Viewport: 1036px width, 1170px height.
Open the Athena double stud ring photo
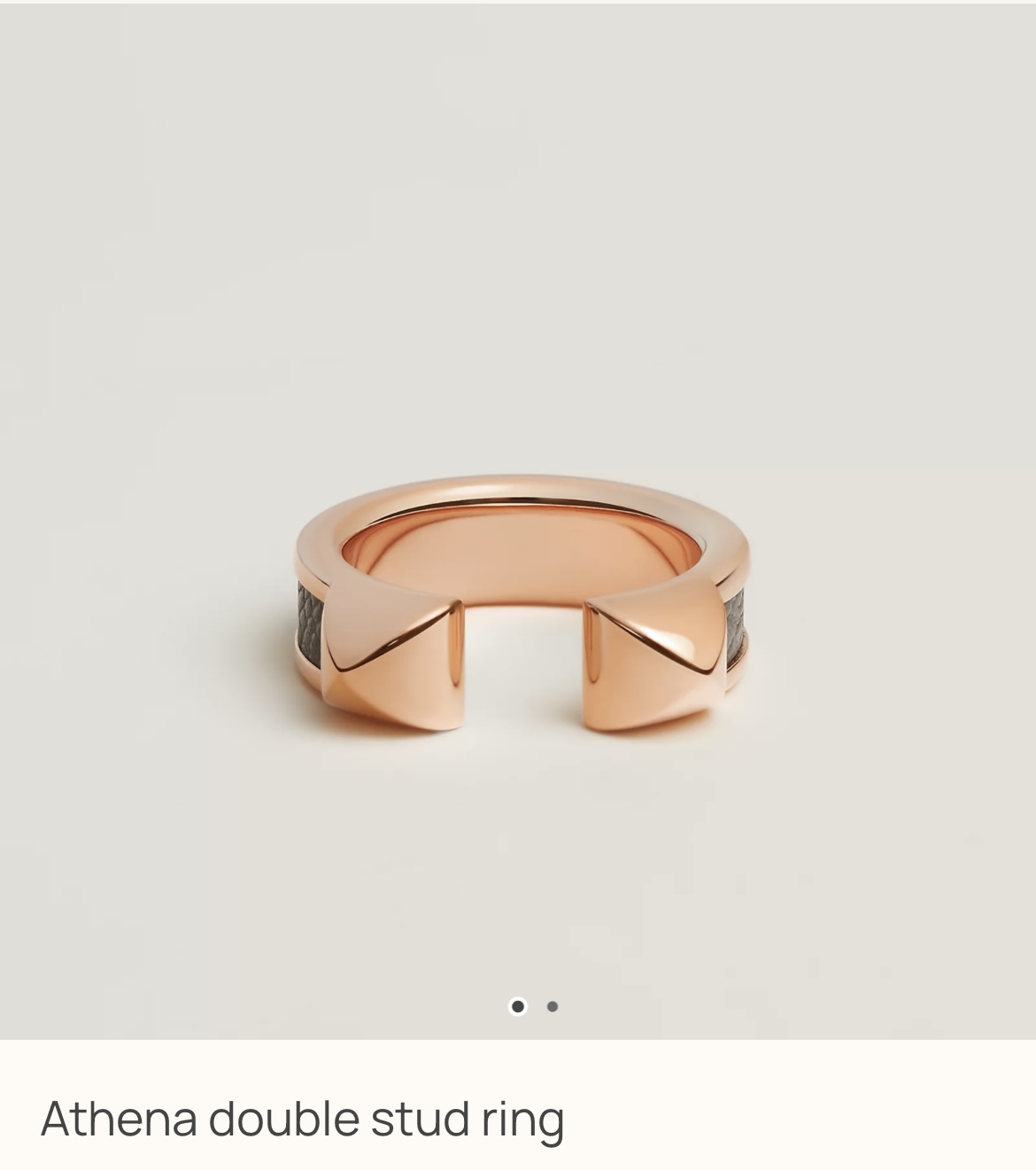[x=518, y=521]
